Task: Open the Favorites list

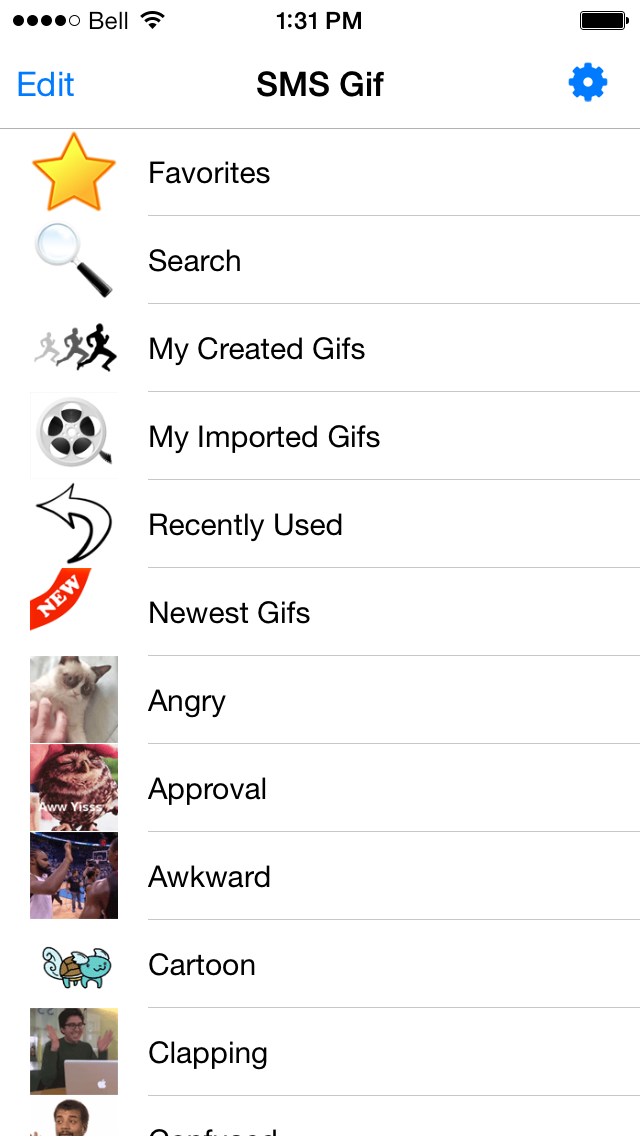Action: [320, 172]
